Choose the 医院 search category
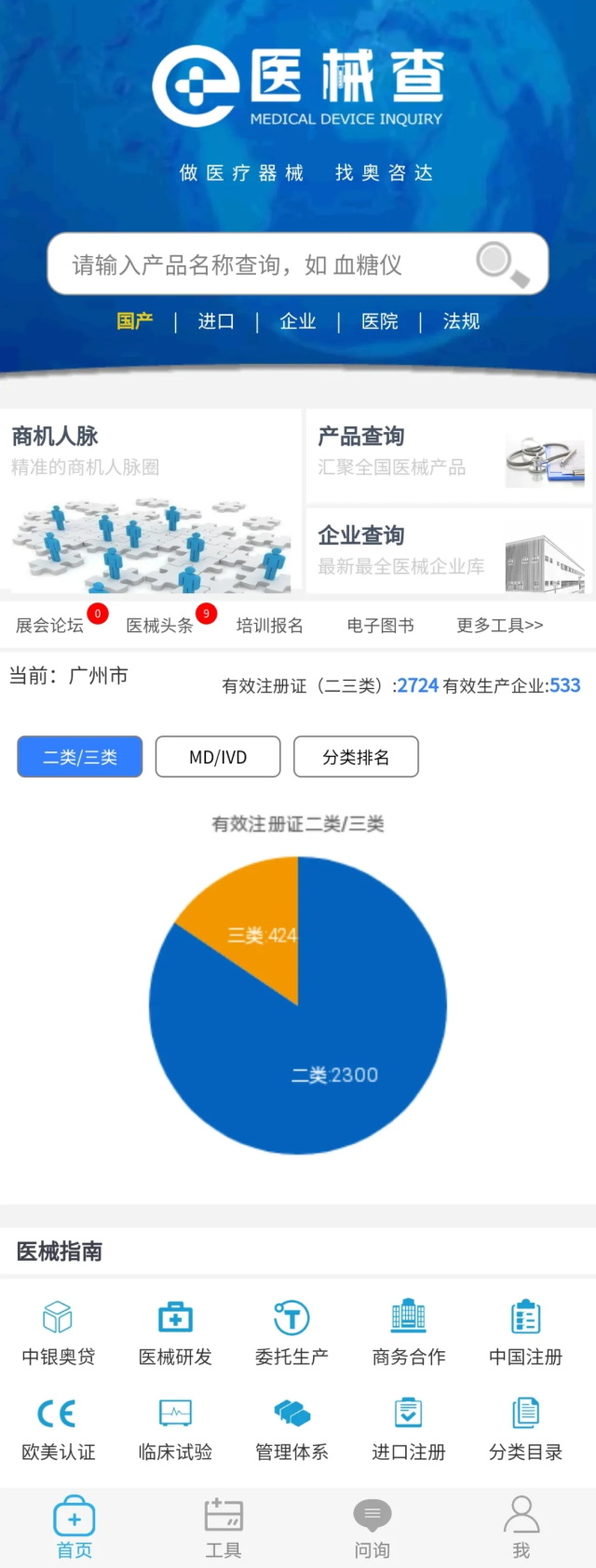The height and width of the screenshot is (1568, 596). pyautogui.click(x=380, y=321)
